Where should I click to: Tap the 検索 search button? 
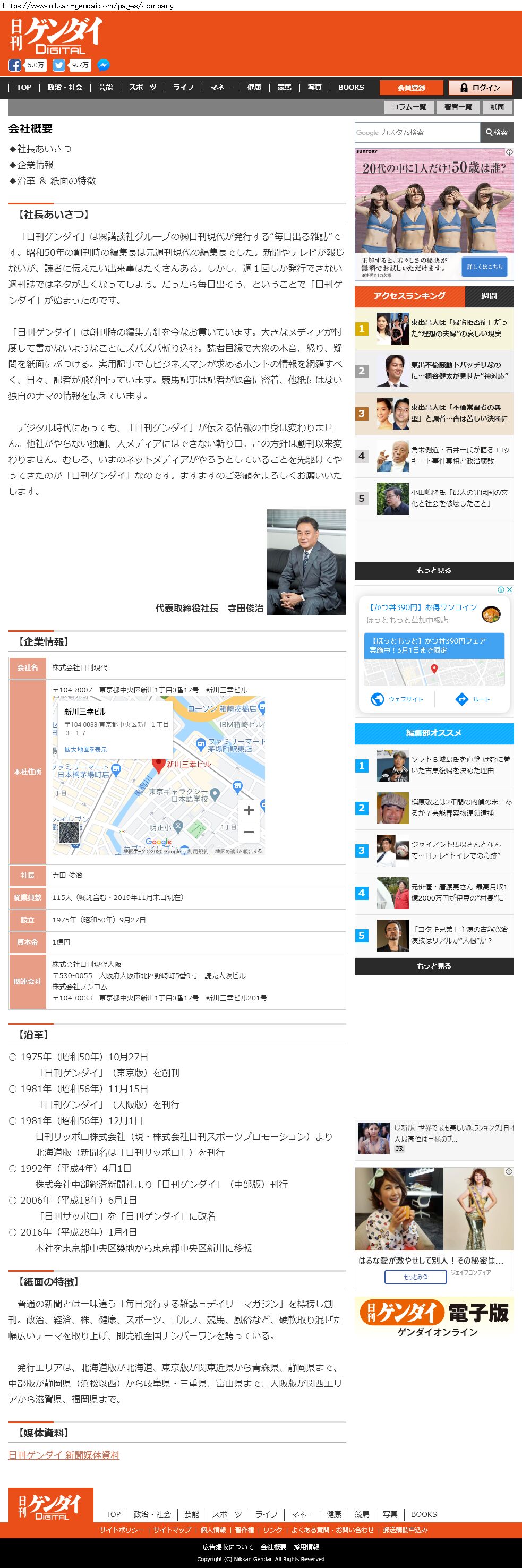(497, 132)
